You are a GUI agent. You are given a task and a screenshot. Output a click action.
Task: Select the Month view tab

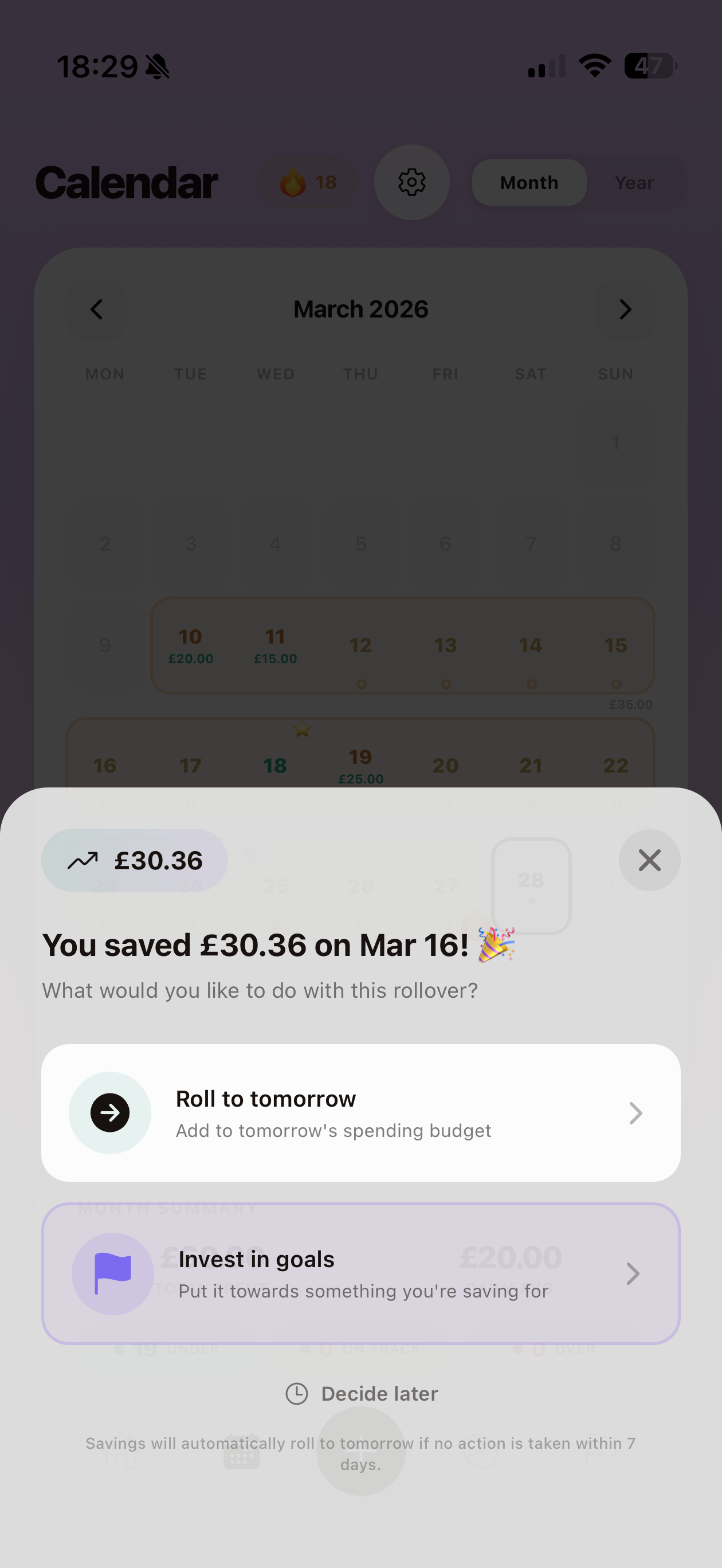[528, 183]
